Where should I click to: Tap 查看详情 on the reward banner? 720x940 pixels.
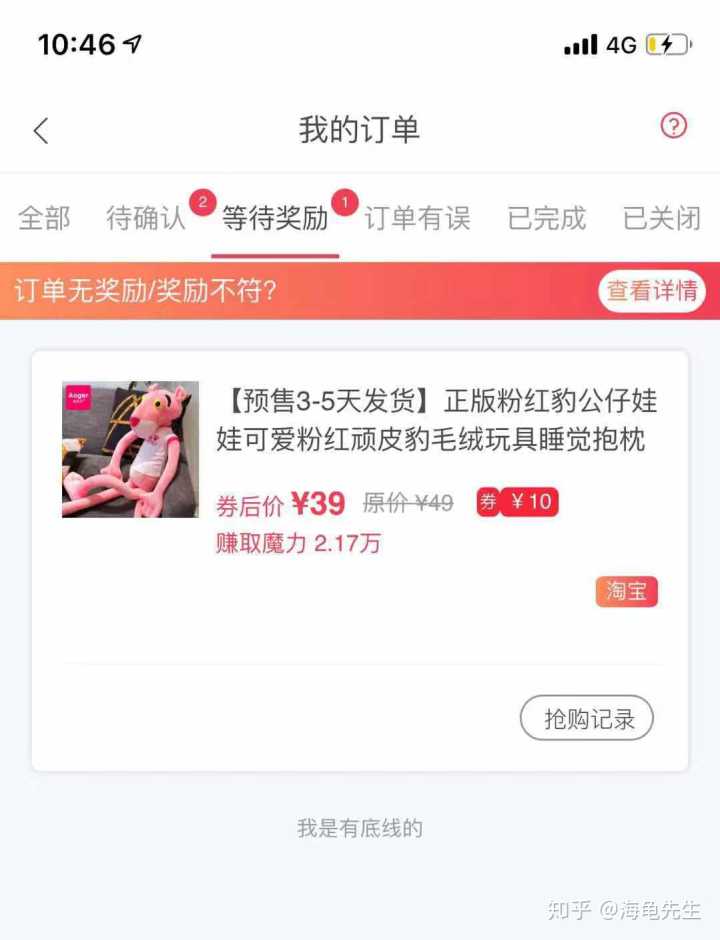652,291
